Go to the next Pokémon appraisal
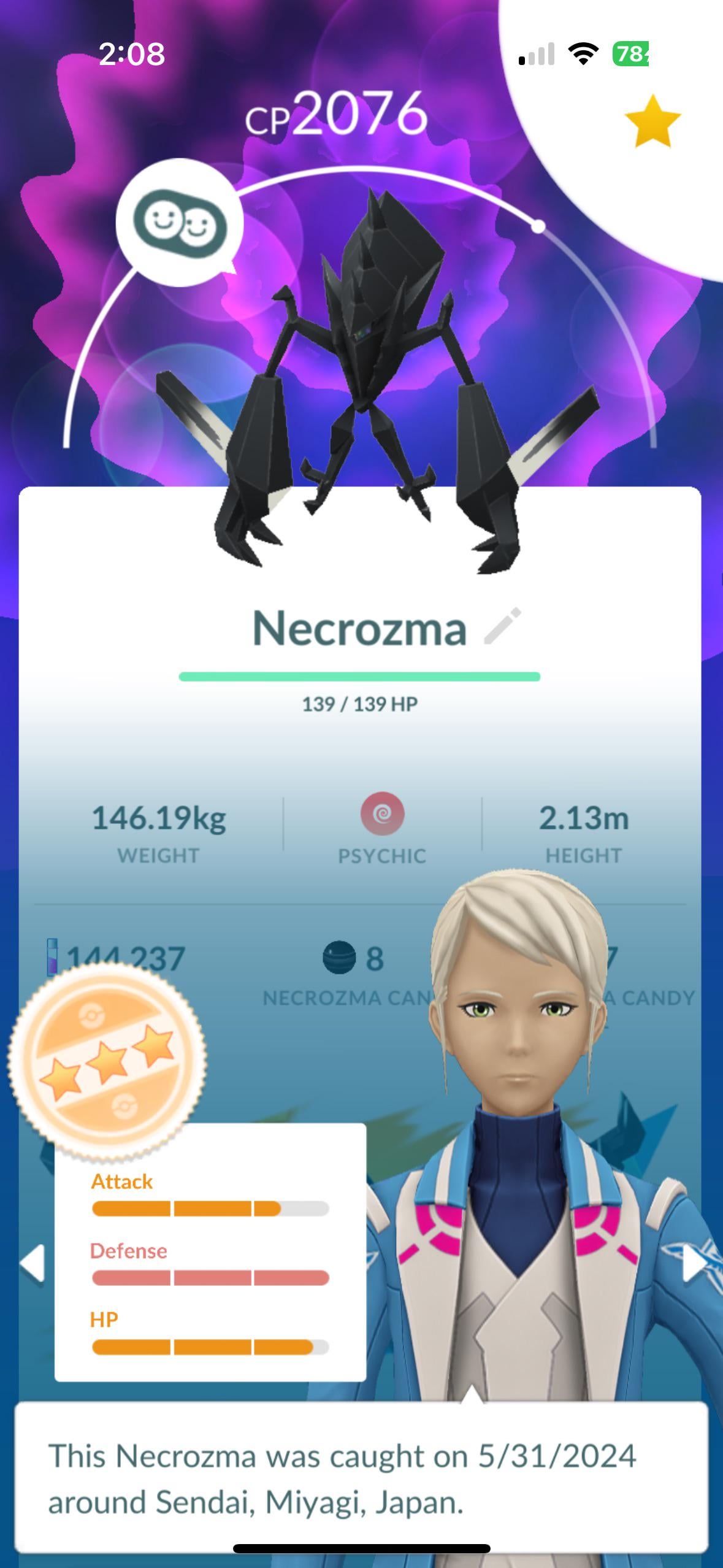 696,1263
